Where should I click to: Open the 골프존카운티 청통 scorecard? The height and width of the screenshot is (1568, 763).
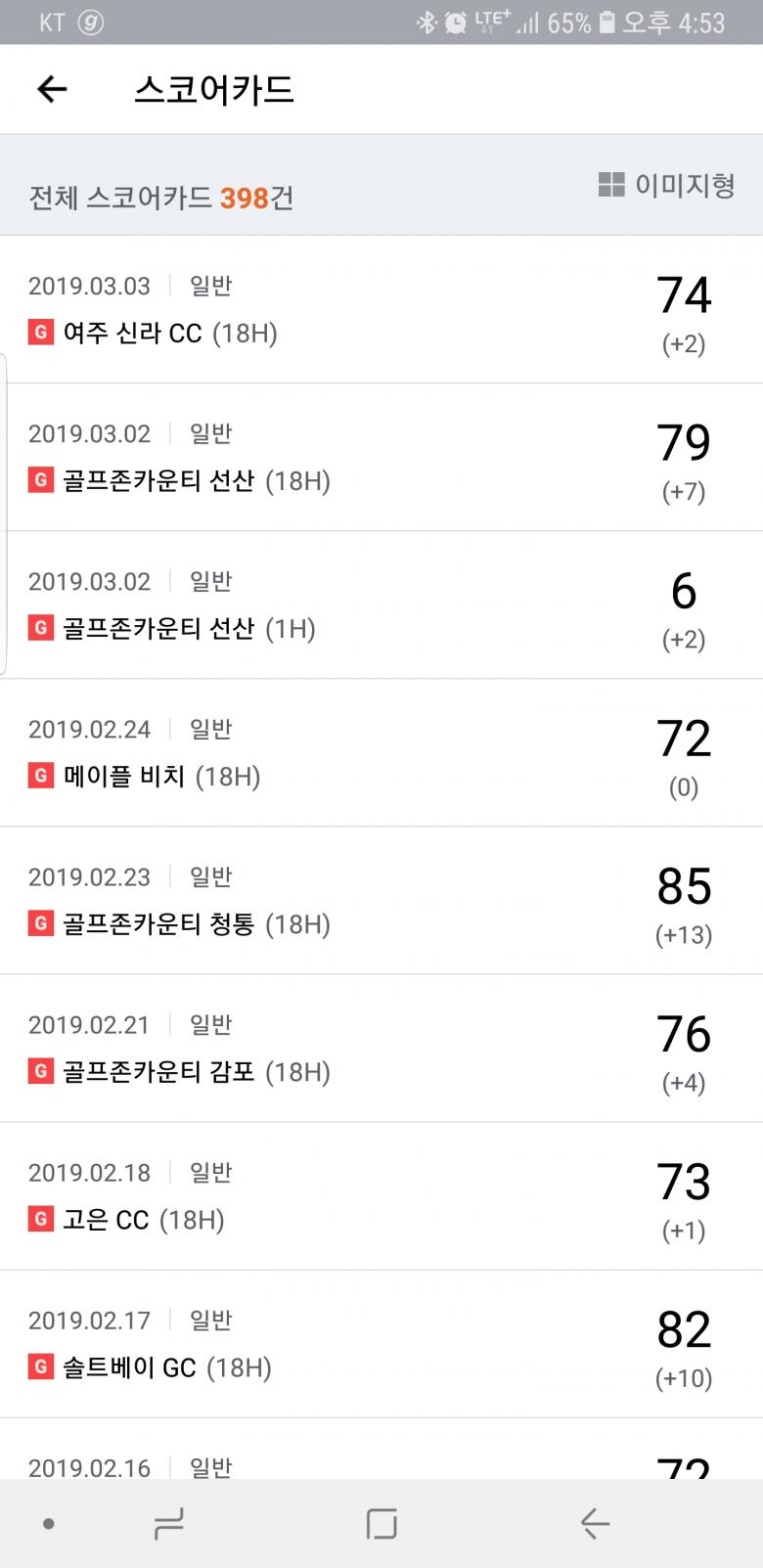(x=381, y=901)
